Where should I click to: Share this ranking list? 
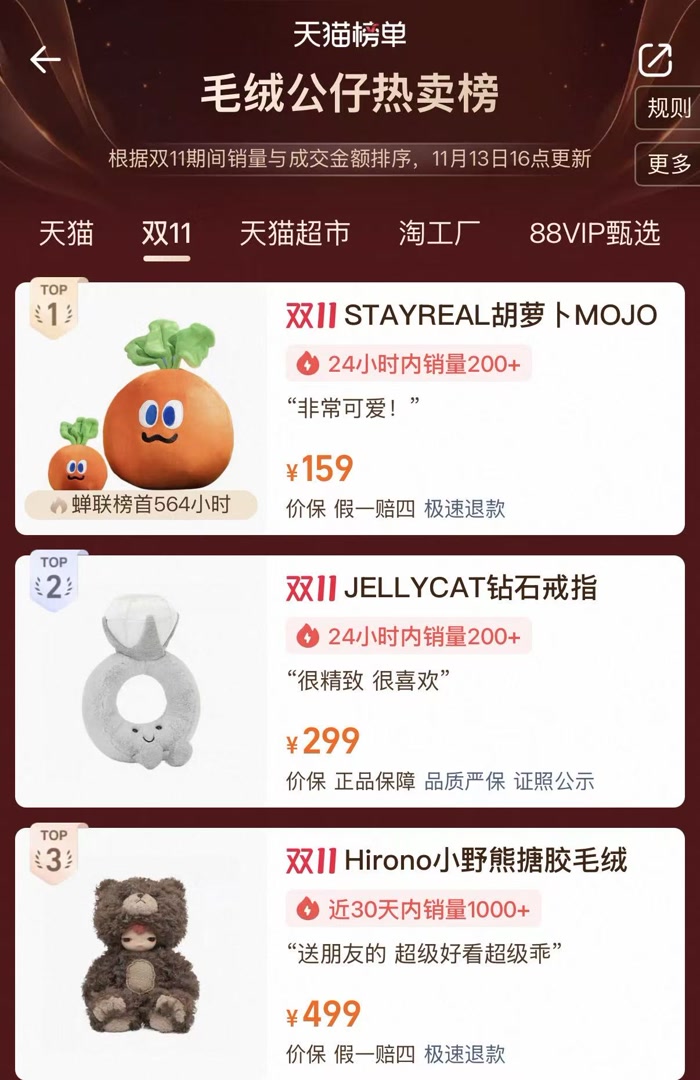click(x=655, y=60)
